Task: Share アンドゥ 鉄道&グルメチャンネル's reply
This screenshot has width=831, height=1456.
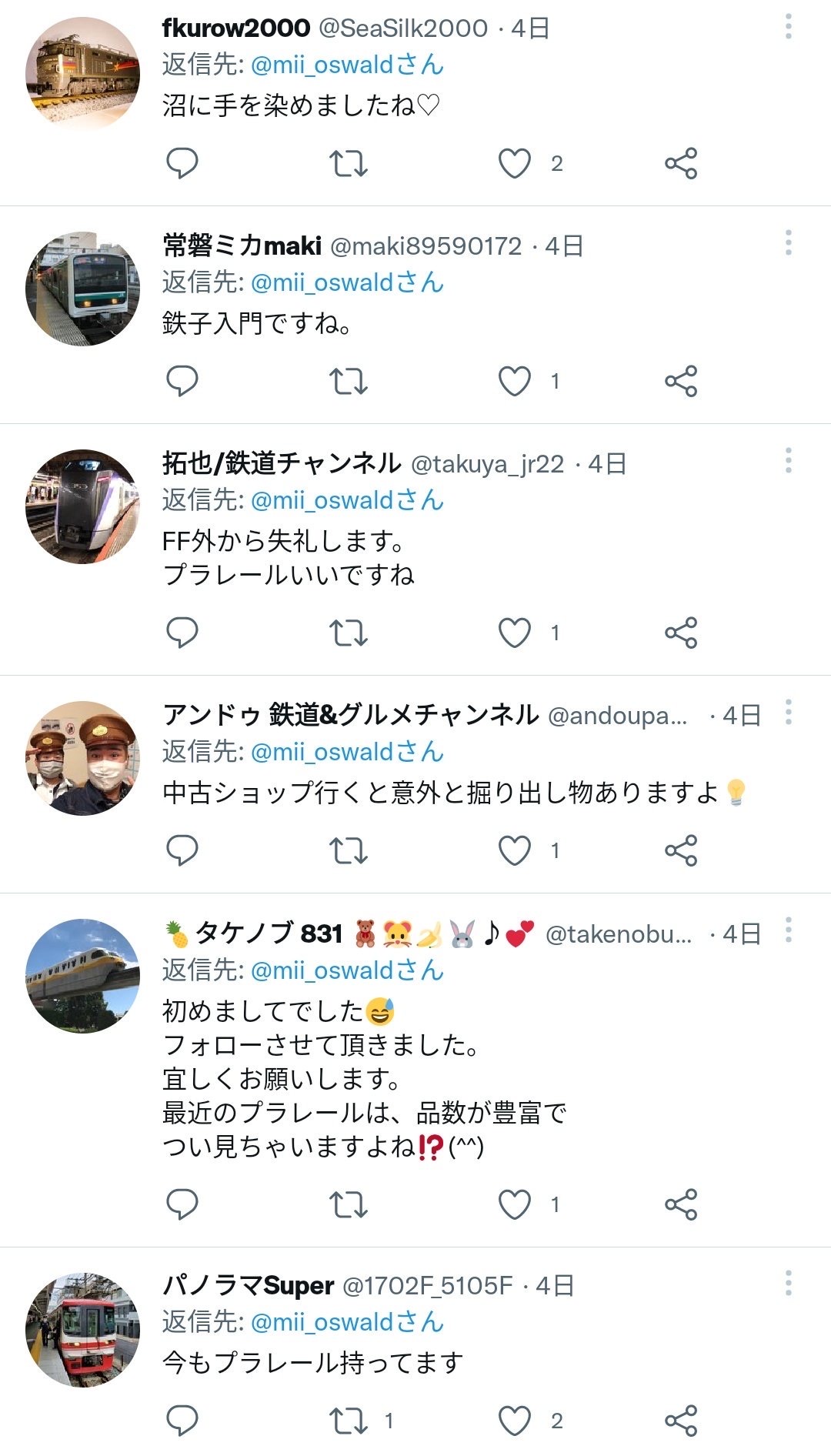Action: (681, 850)
